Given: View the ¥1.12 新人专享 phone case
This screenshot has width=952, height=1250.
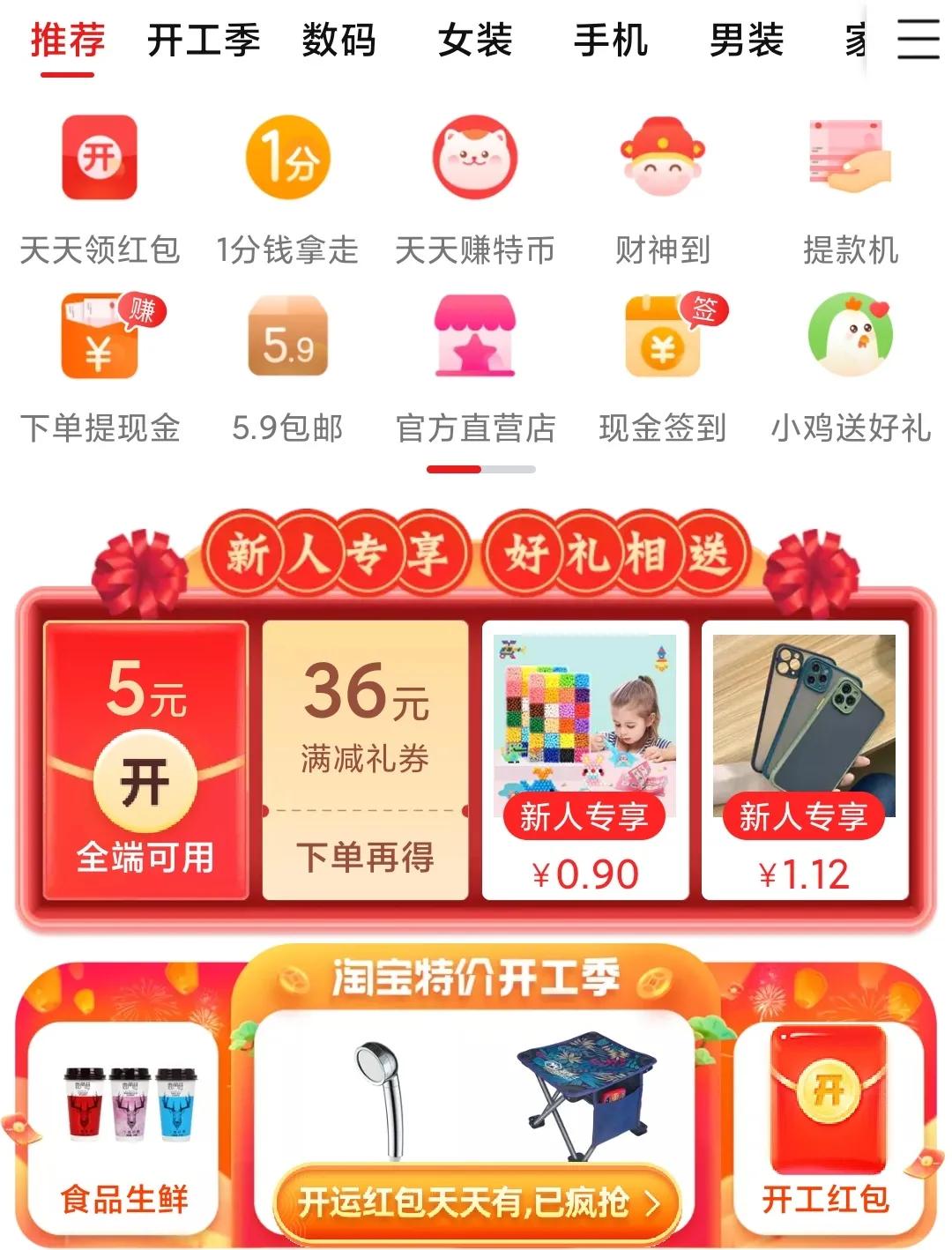Looking at the screenshot, I should (804, 760).
